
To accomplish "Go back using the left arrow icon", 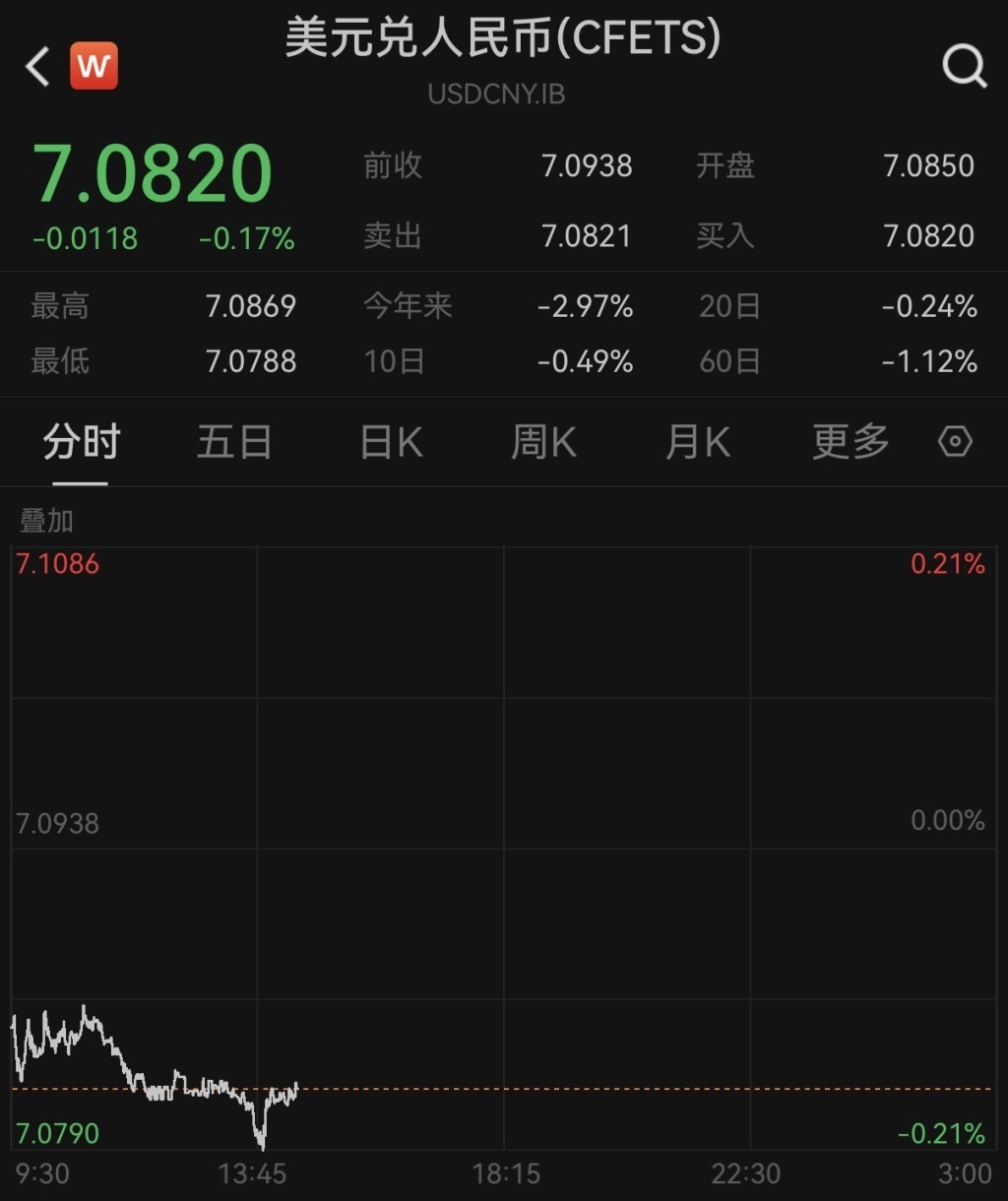I will point(36,67).
